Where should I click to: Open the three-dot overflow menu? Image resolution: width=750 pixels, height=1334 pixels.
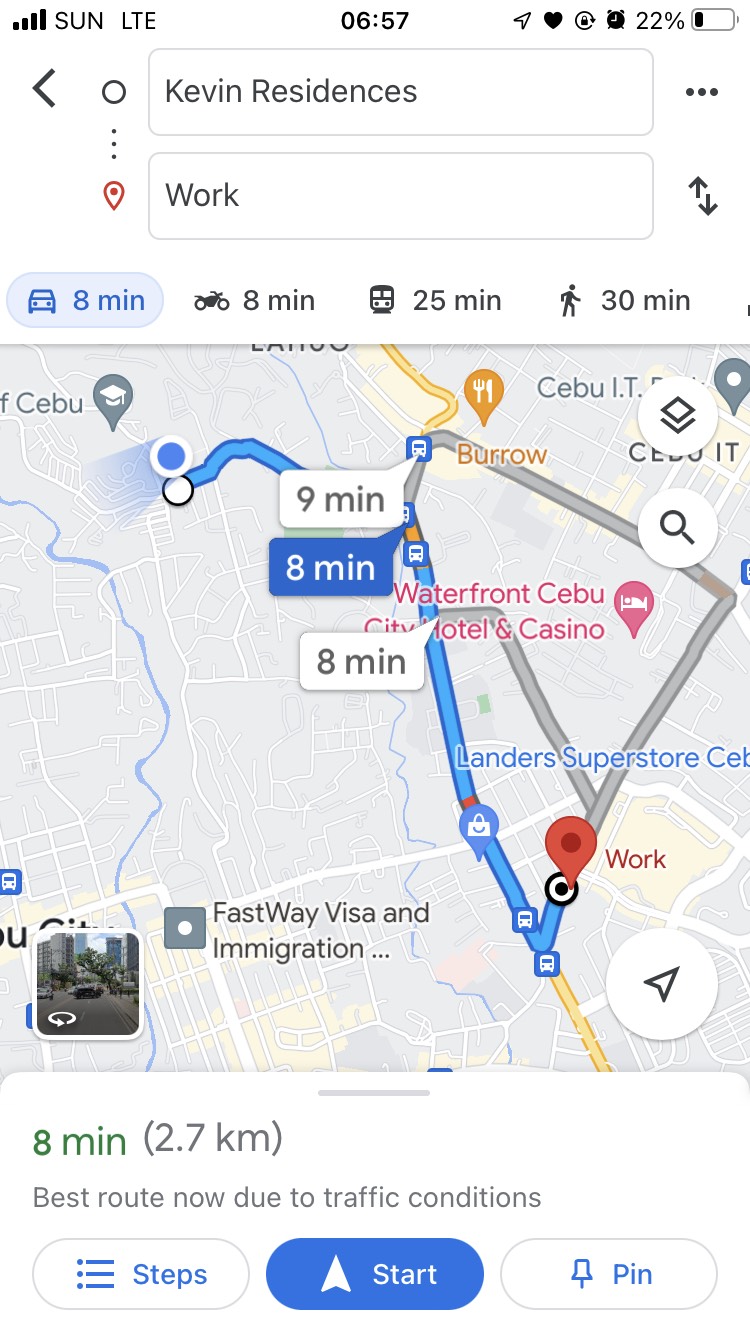(x=701, y=92)
